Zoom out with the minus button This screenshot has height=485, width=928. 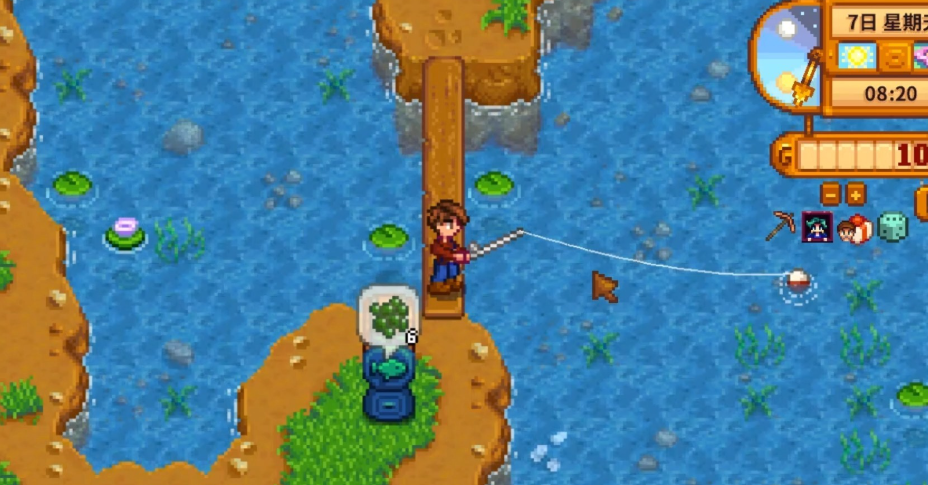pyautogui.click(x=830, y=194)
